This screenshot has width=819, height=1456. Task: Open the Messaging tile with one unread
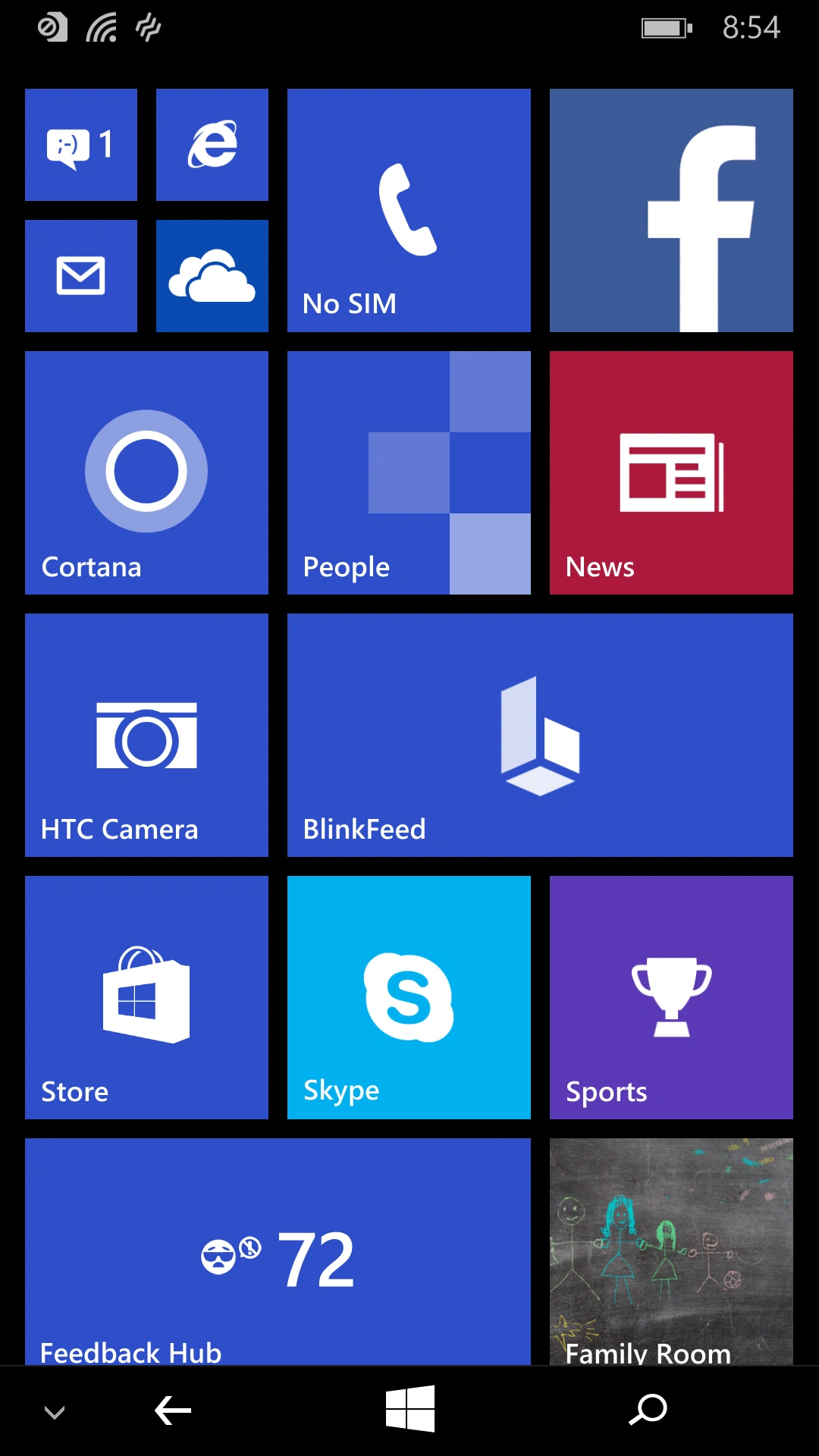pyautogui.click(x=80, y=144)
